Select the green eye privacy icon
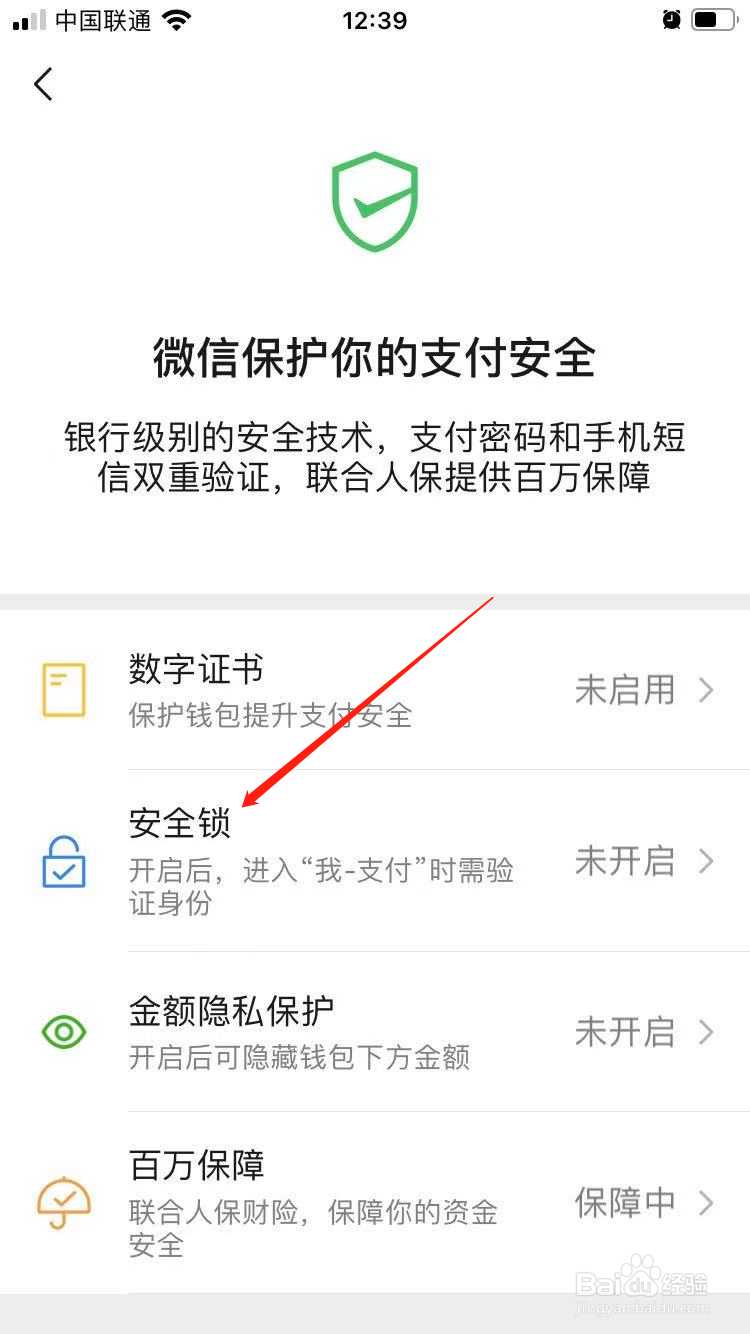 63,1032
